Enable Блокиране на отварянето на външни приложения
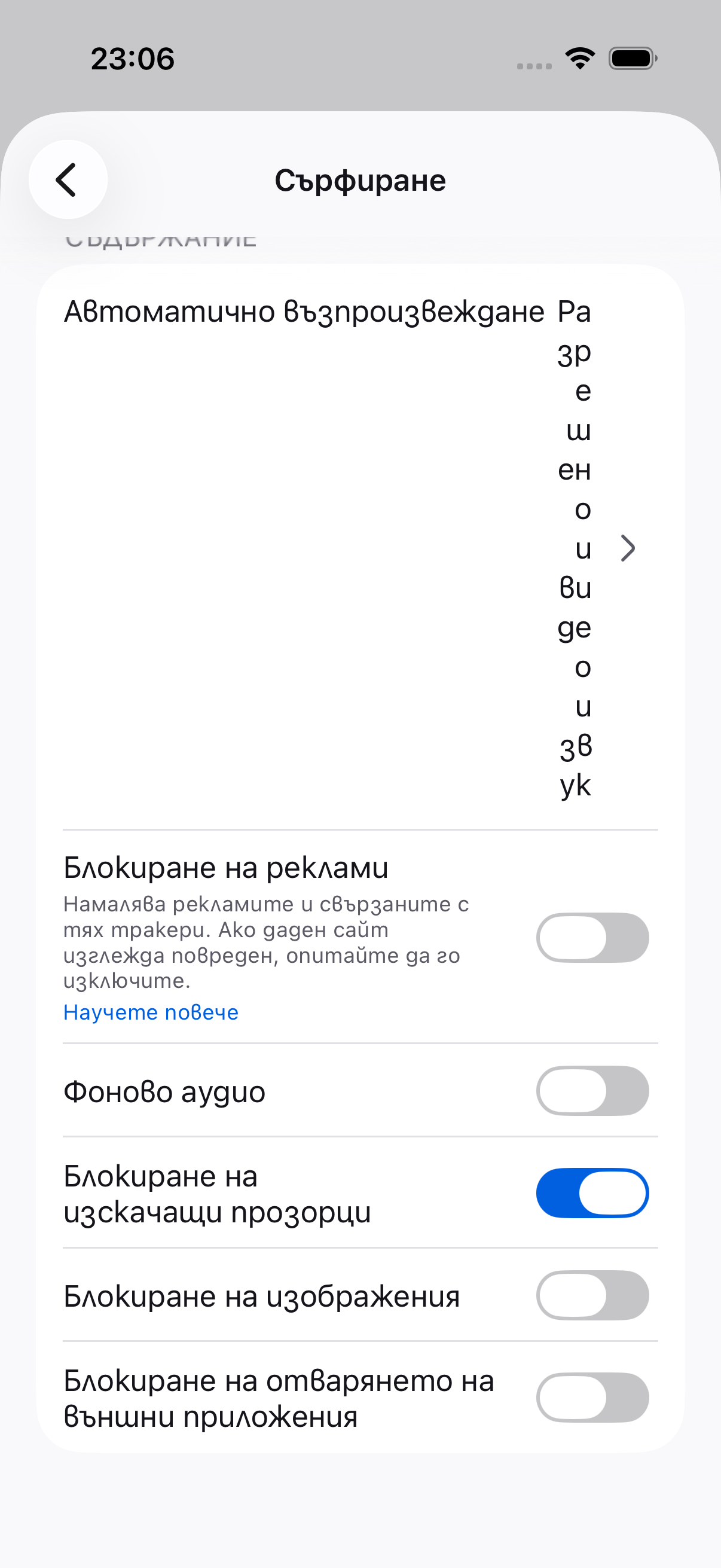Image resolution: width=721 pixels, height=1568 pixels. tap(592, 1398)
